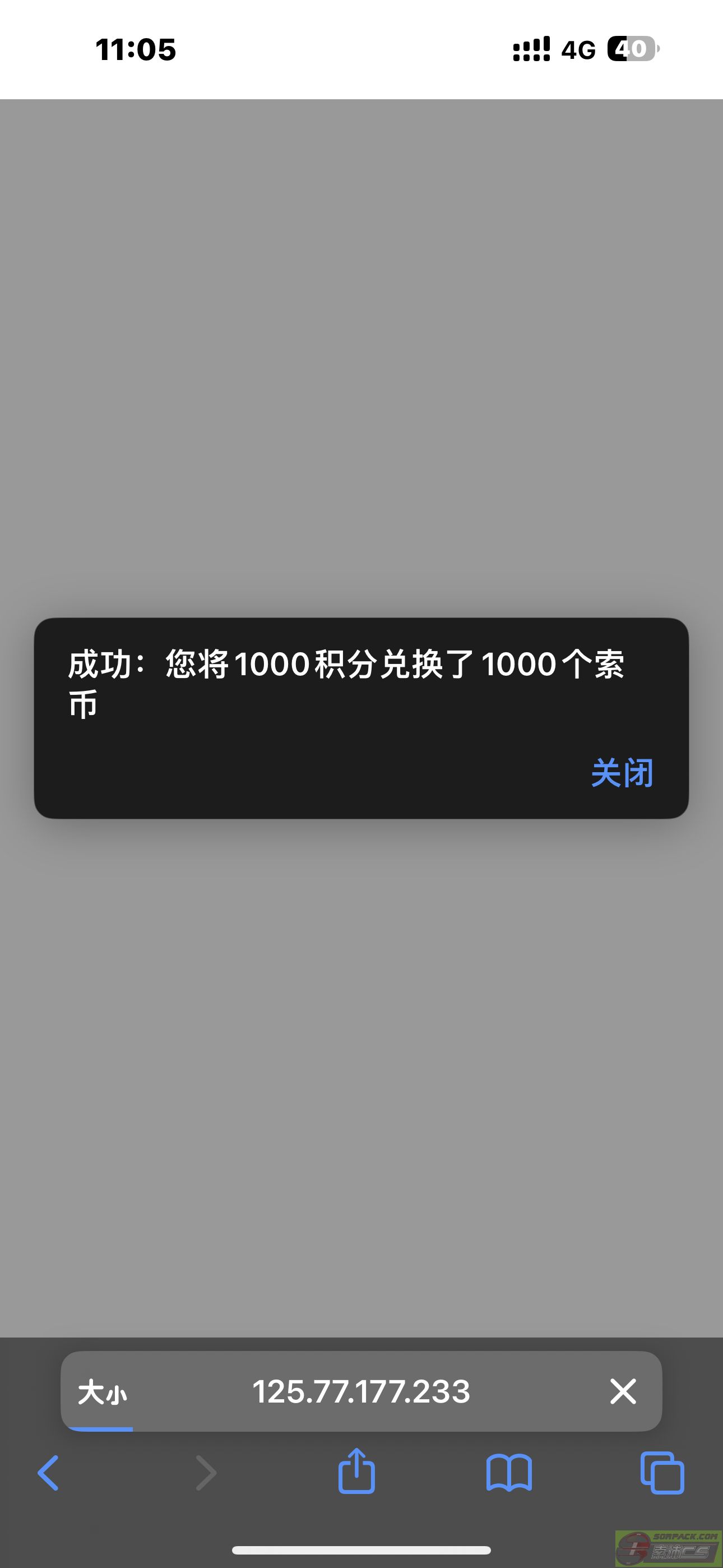Open the bookmarks book icon

pos(509,1473)
